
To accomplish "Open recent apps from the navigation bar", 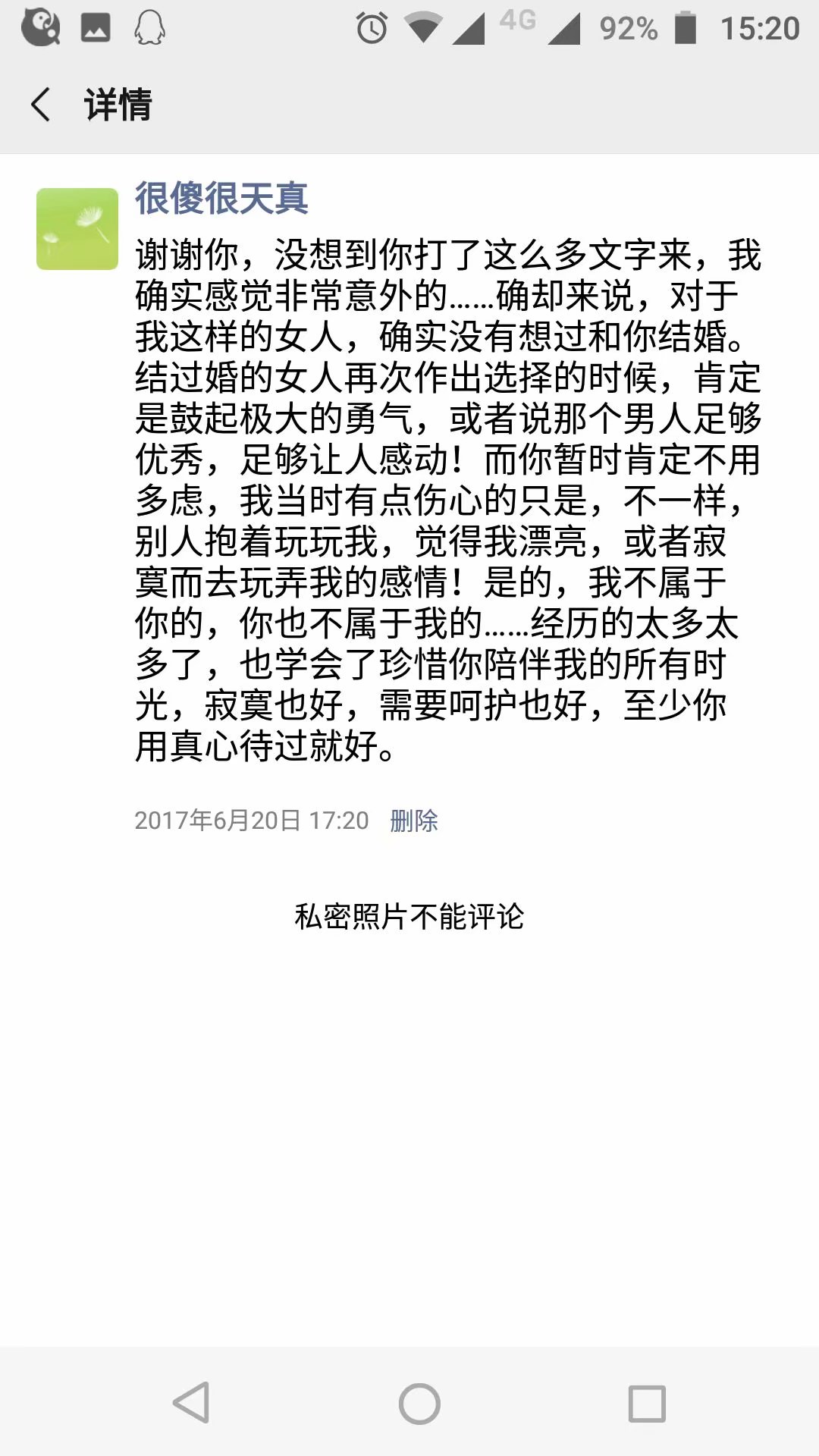I will point(647,1404).
